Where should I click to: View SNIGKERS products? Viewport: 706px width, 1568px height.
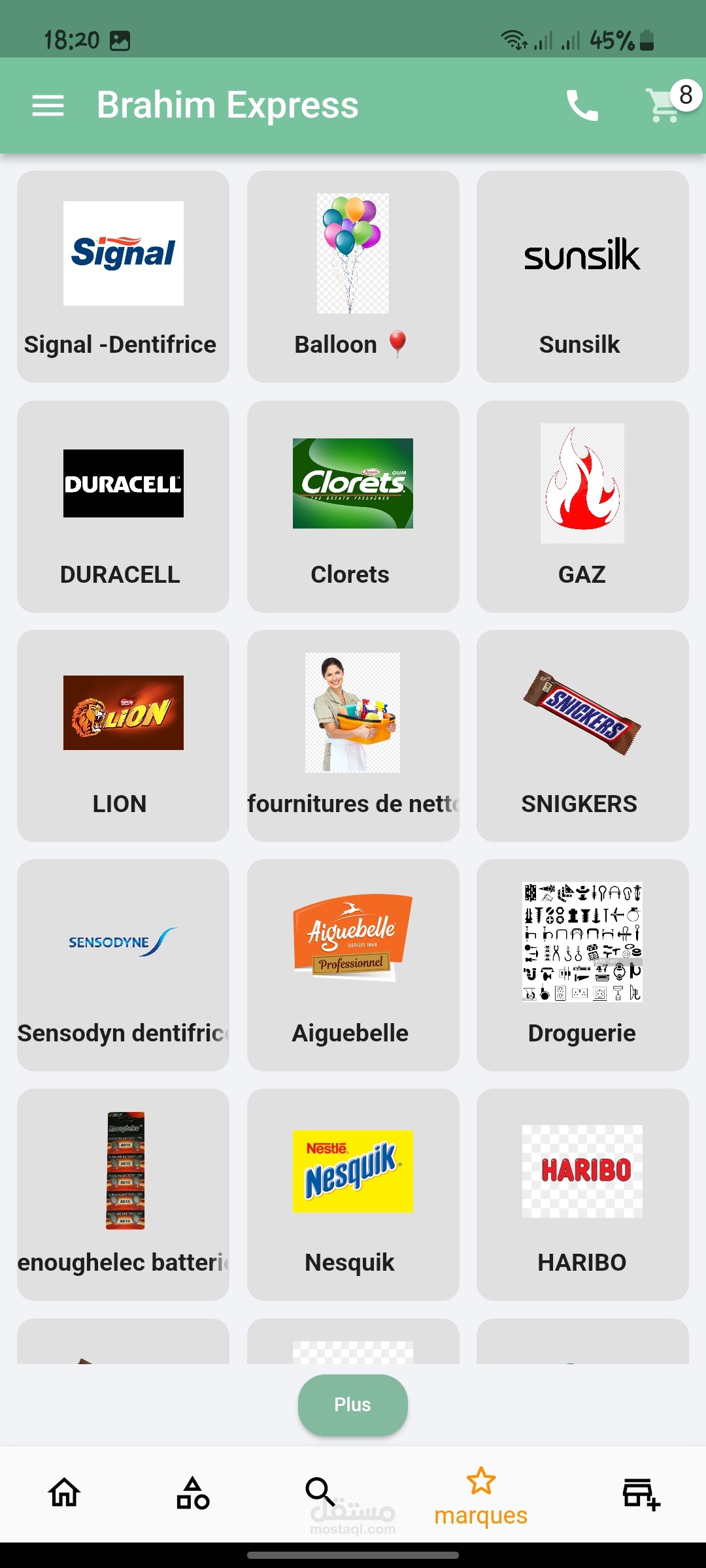tap(582, 736)
